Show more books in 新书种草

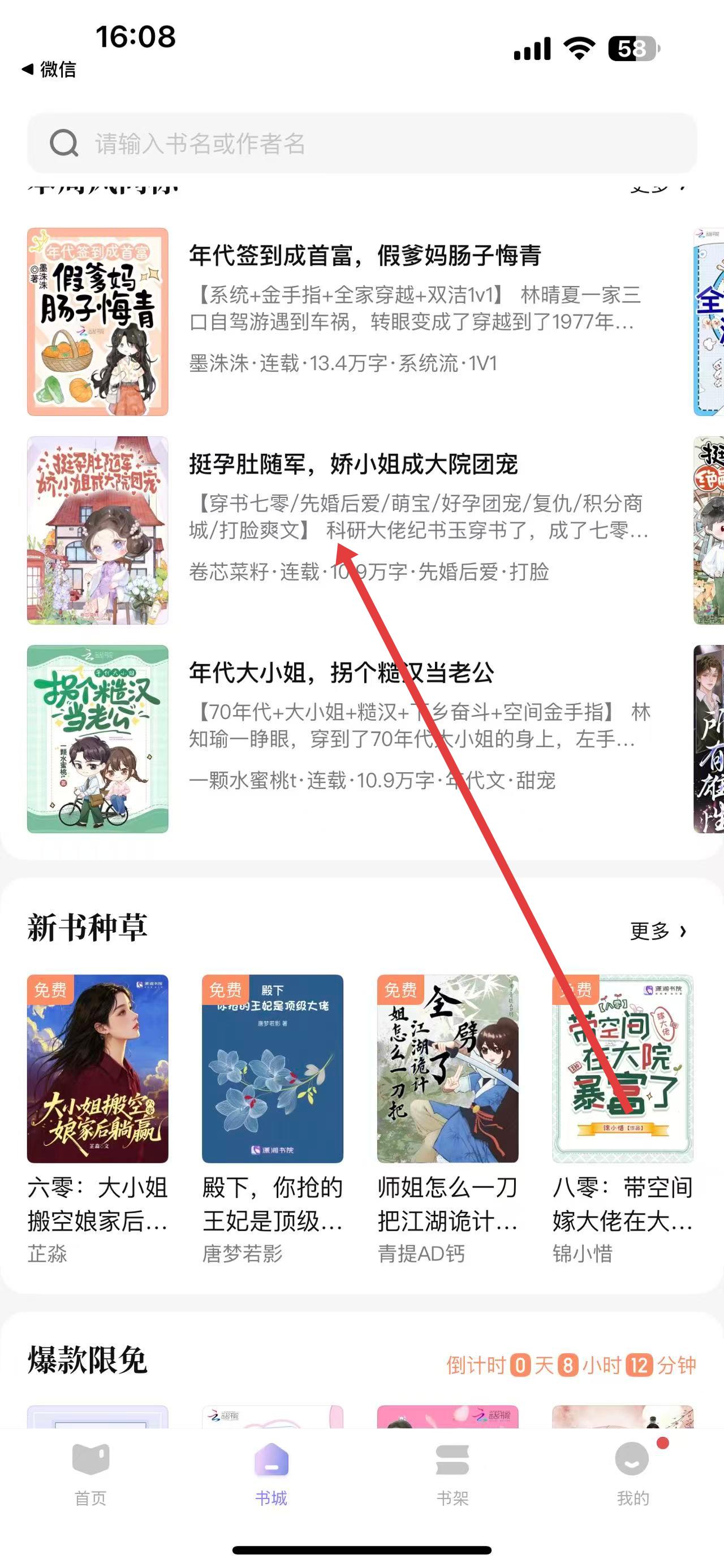point(658,931)
